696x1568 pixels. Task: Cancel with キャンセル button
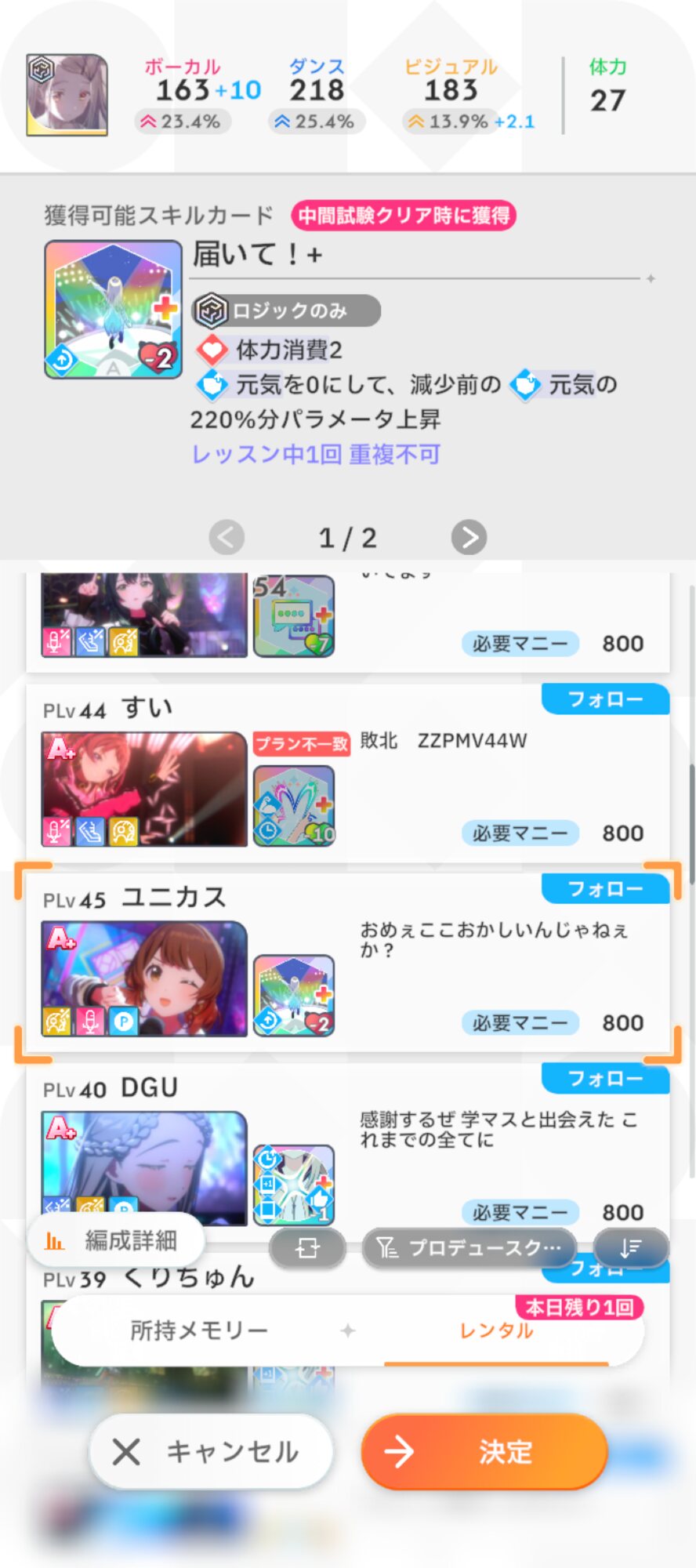coord(212,1451)
